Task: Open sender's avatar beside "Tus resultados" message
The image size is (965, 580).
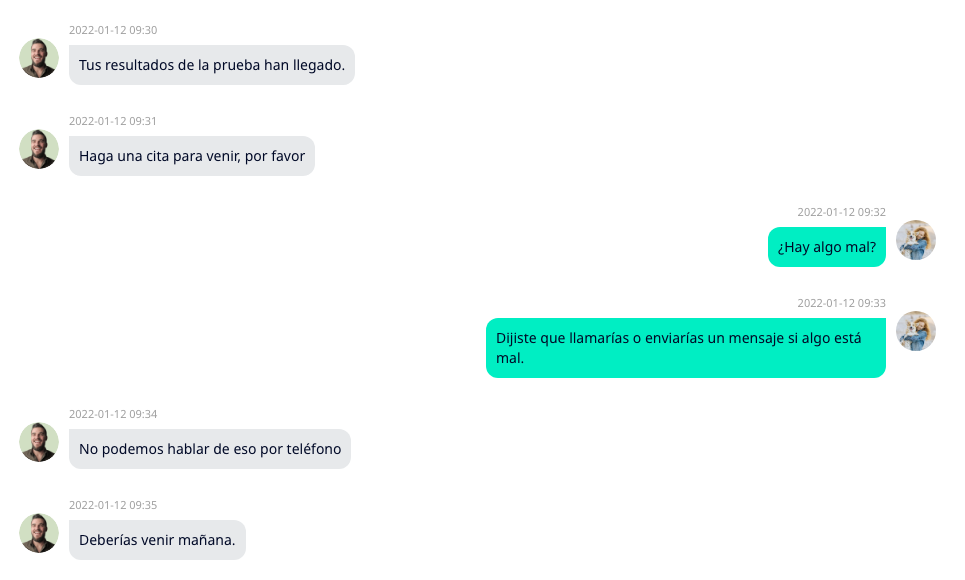Action: pyautogui.click(x=39, y=58)
